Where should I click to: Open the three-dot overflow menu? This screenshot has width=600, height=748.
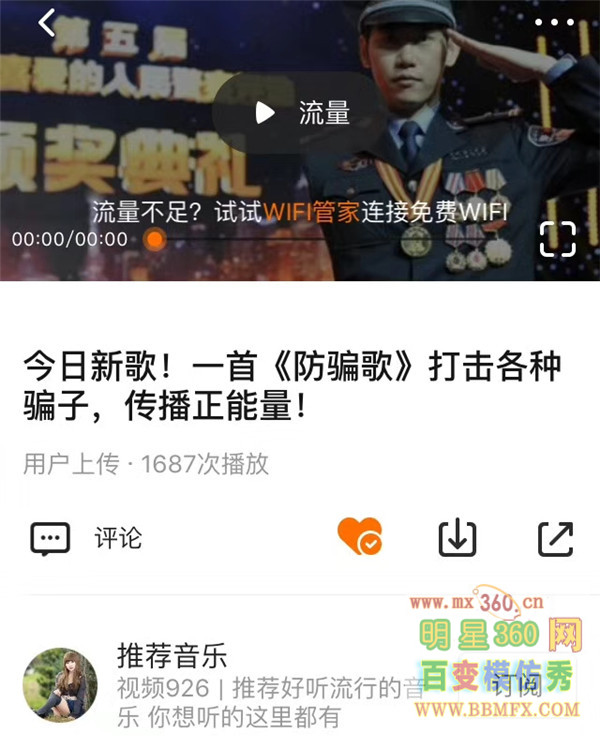point(554,23)
